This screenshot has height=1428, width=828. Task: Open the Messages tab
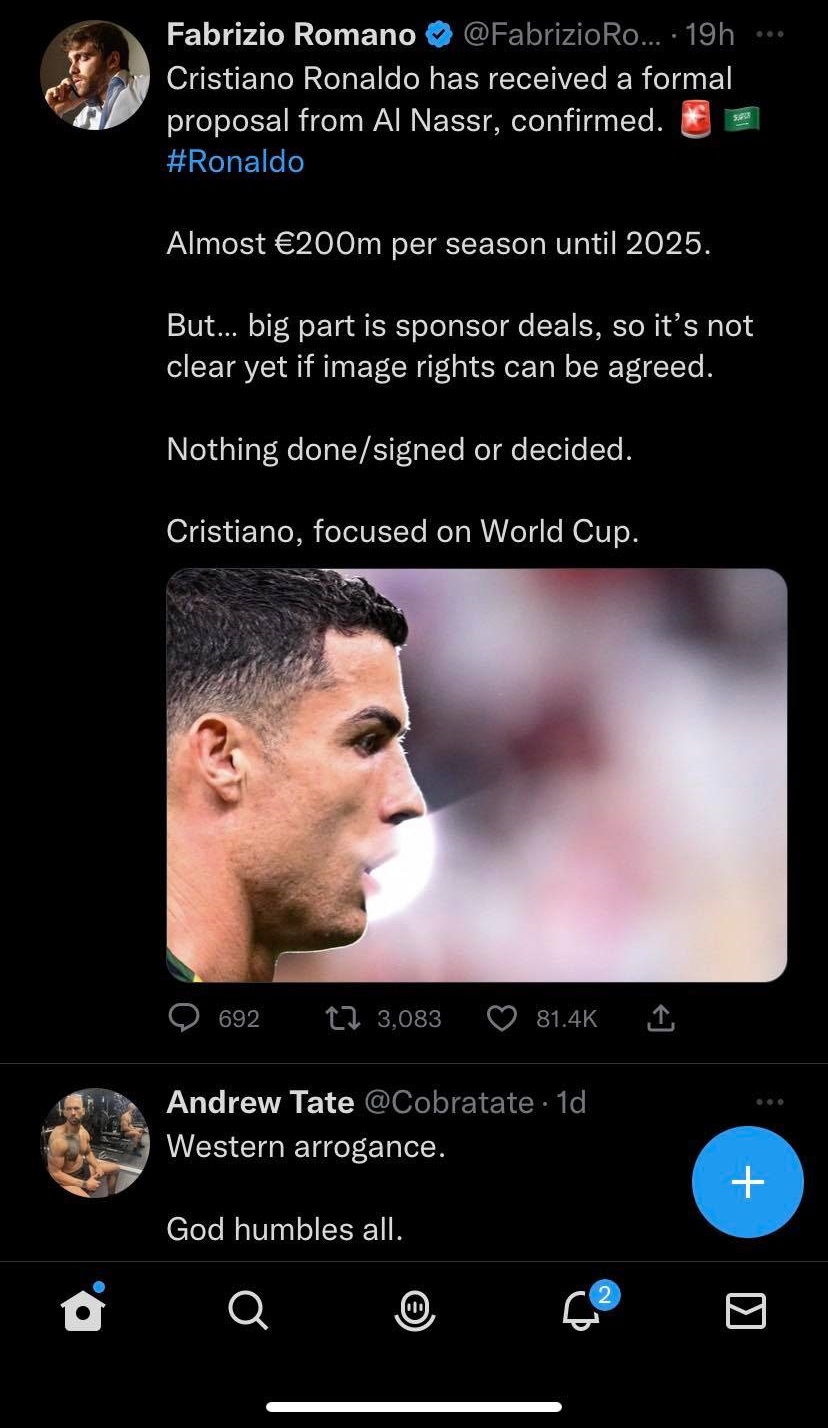745,1310
